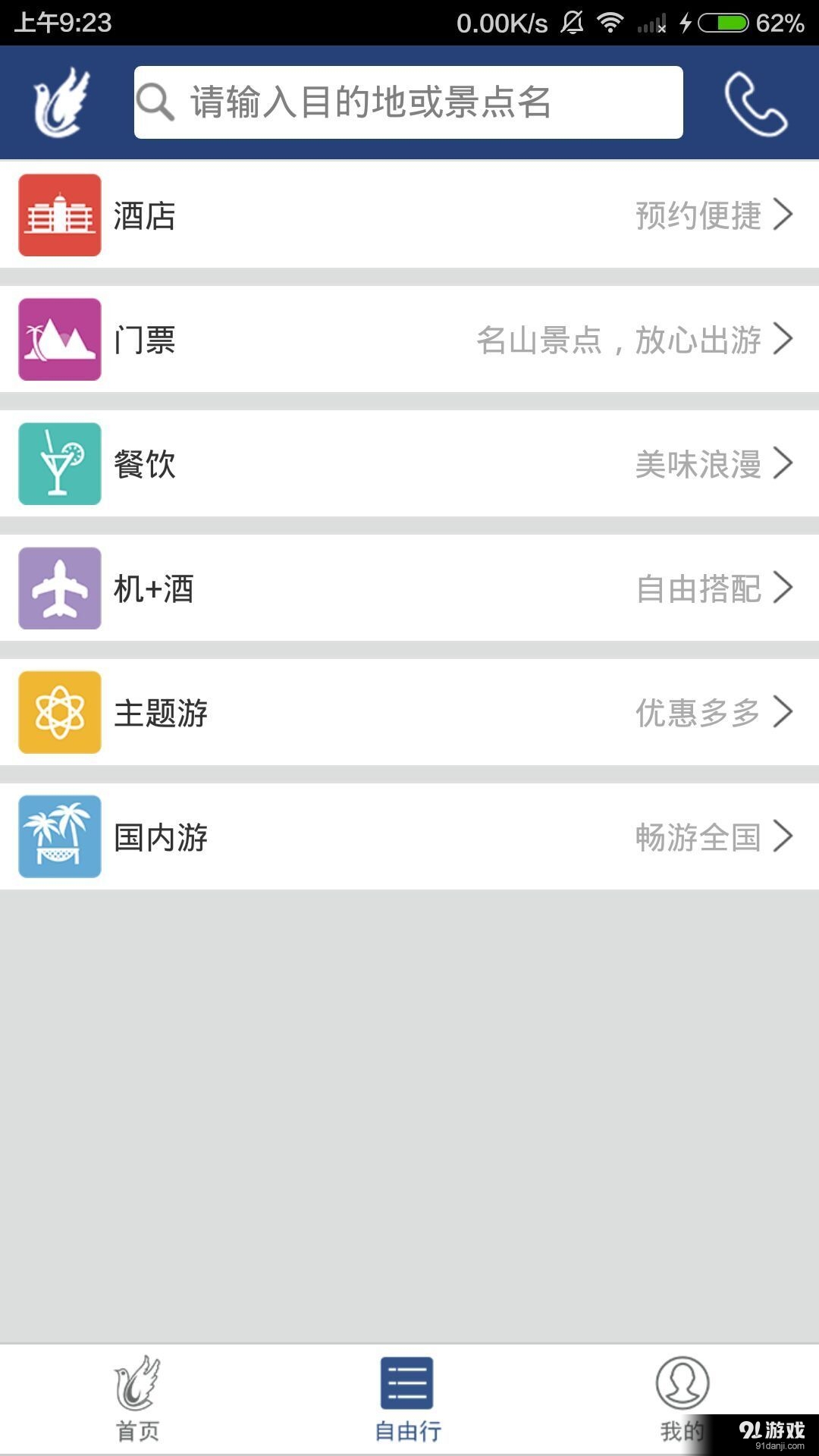This screenshot has width=819, height=1456.
Task: Tap the purple 门票 mountain tickets icon
Action: point(59,339)
